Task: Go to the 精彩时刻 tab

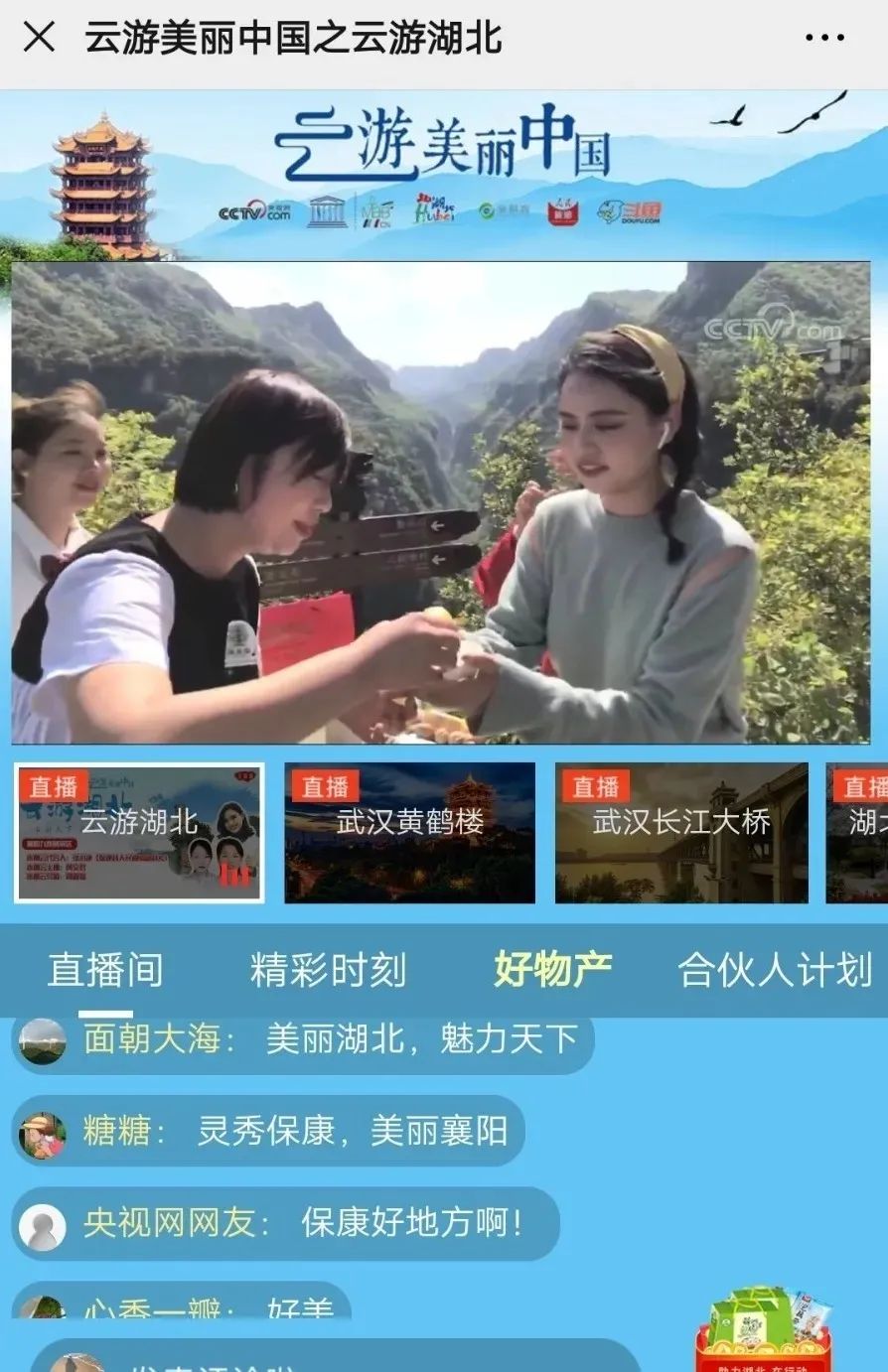Action: (328, 970)
